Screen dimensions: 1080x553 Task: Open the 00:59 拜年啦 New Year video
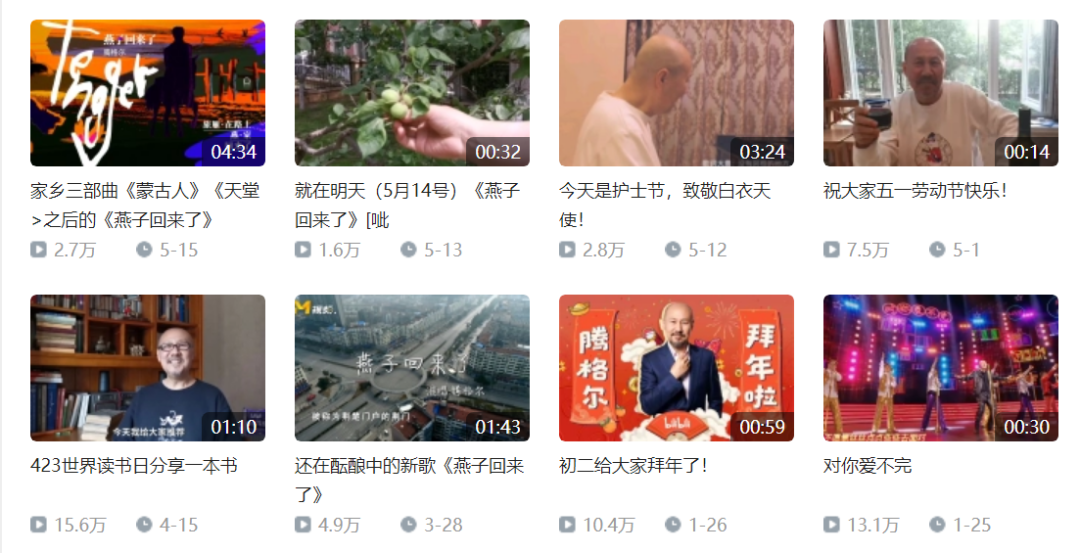pyautogui.click(x=676, y=368)
